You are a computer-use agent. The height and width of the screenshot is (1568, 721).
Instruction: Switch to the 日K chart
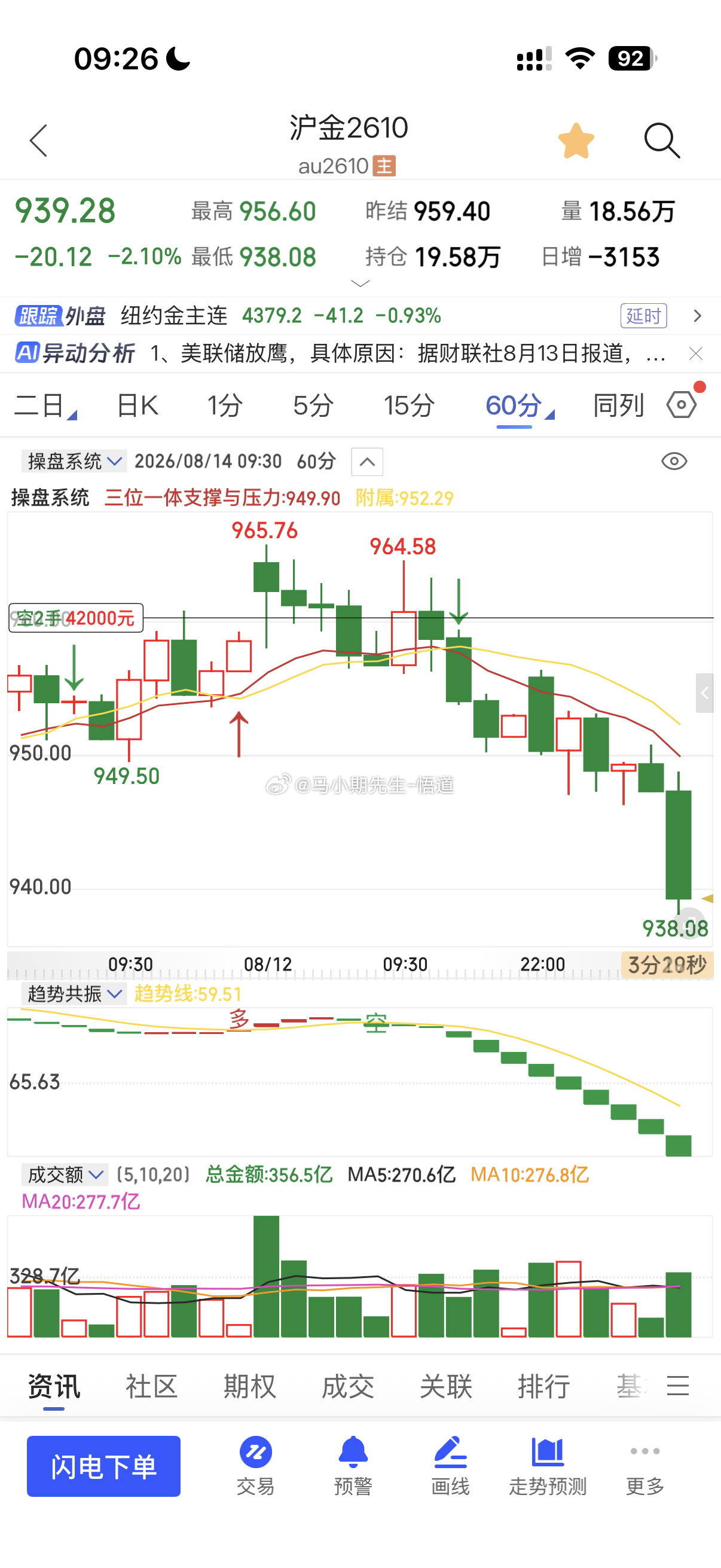(137, 405)
